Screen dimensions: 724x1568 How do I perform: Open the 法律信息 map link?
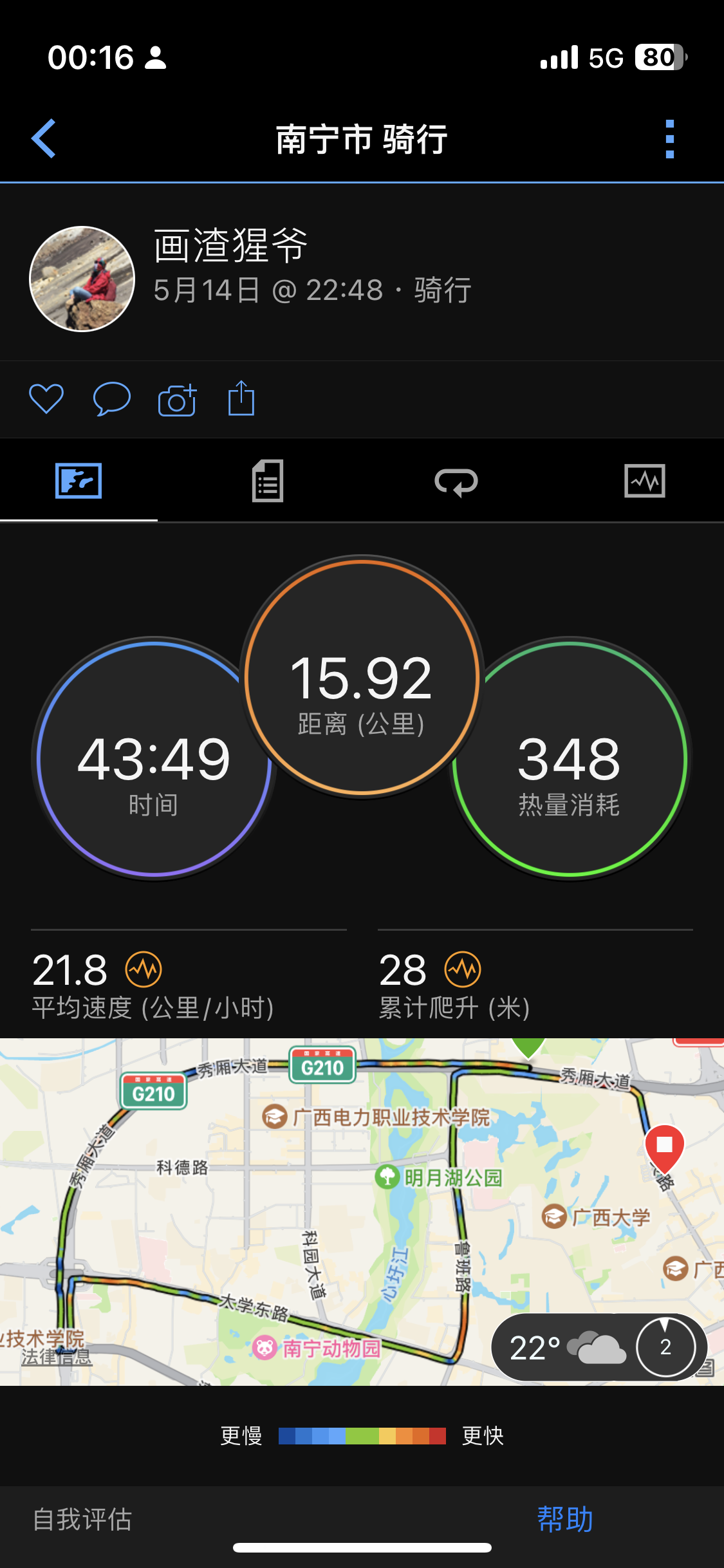point(57,1357)
